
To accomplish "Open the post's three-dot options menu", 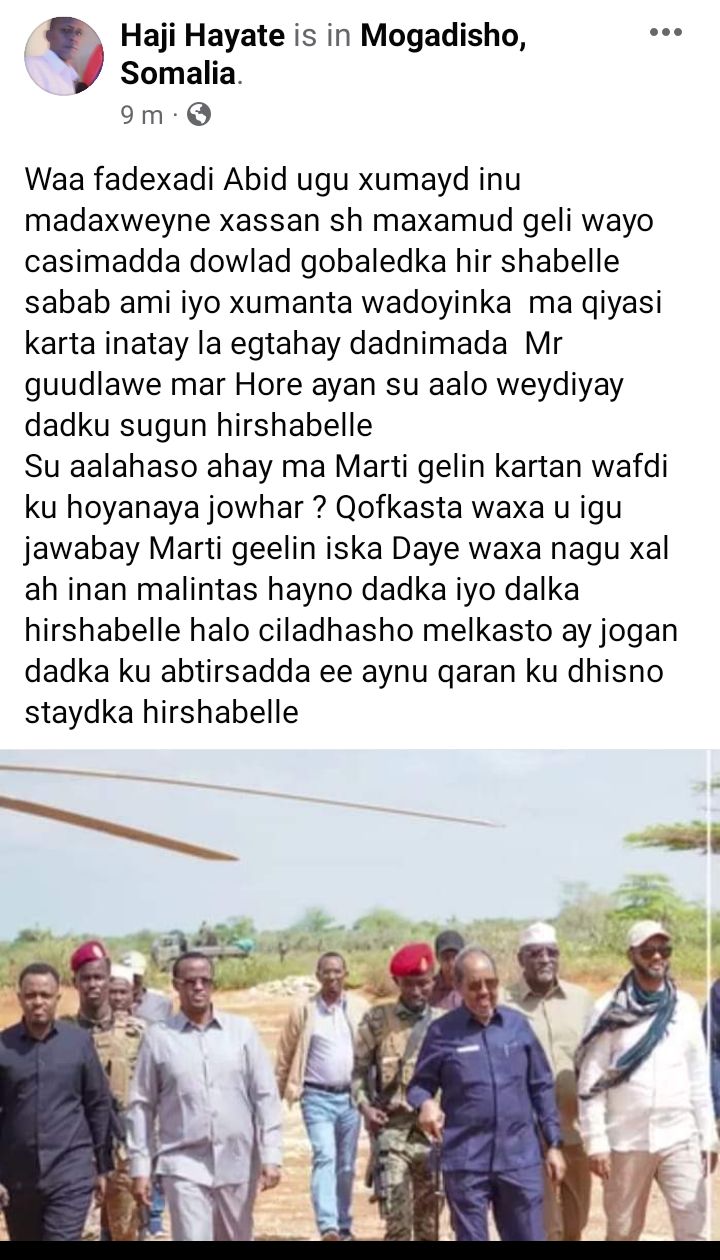I will (665, 33).
